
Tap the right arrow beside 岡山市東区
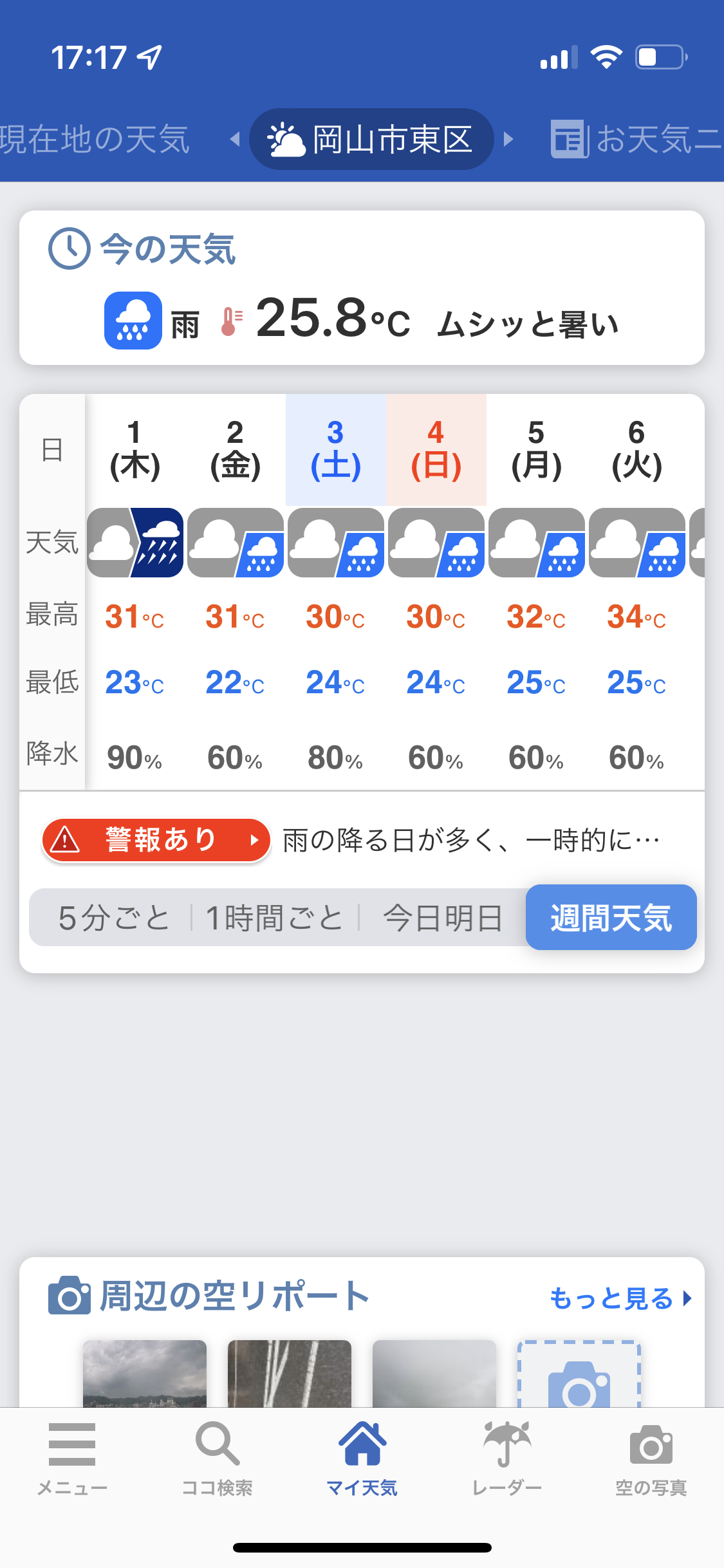pyautogui.click(x=508, y=139)
